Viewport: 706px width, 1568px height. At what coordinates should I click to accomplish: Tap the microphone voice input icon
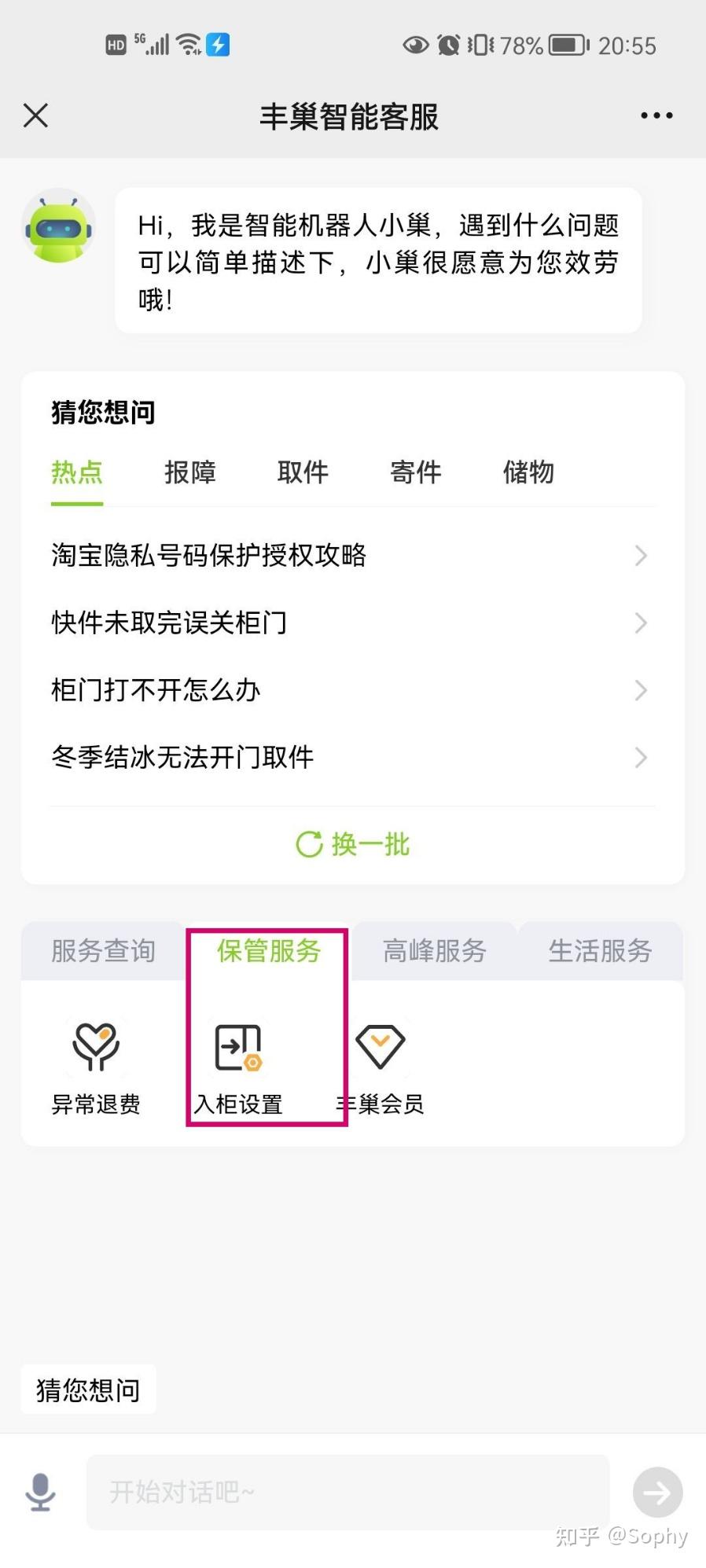point(40,1491)
